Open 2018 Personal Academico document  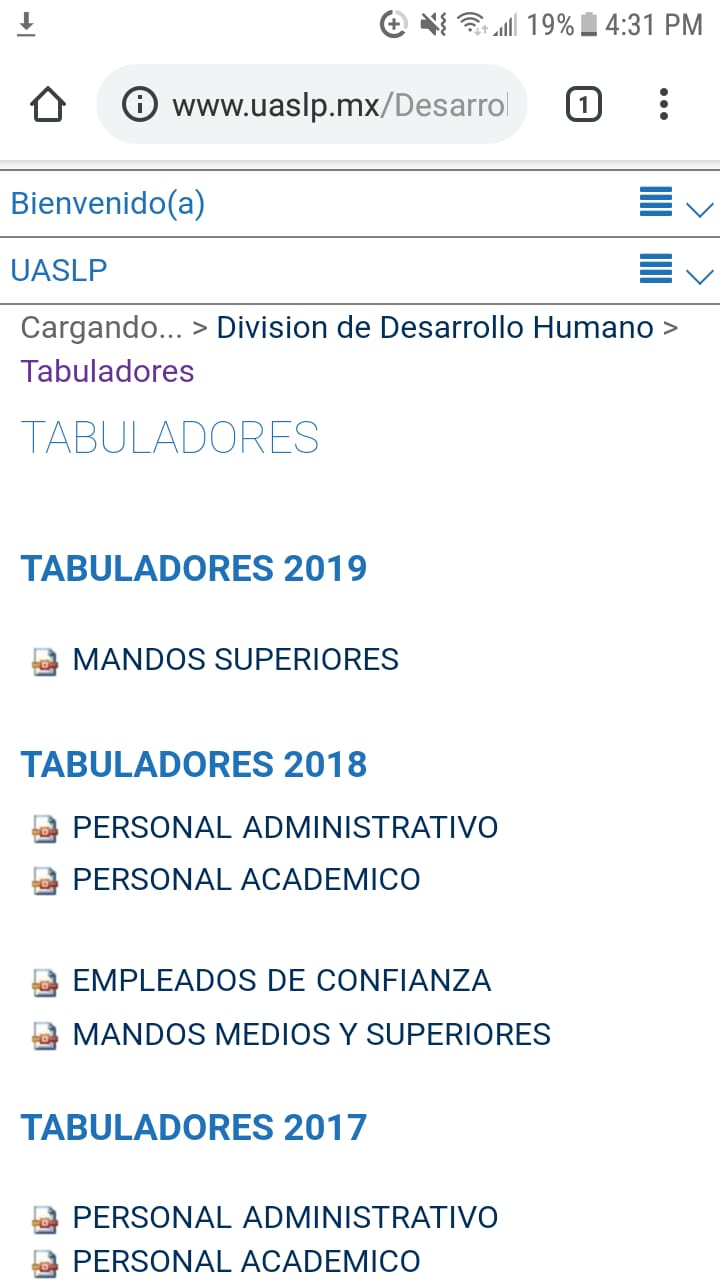pyautogui.click(x=246, y=880)
